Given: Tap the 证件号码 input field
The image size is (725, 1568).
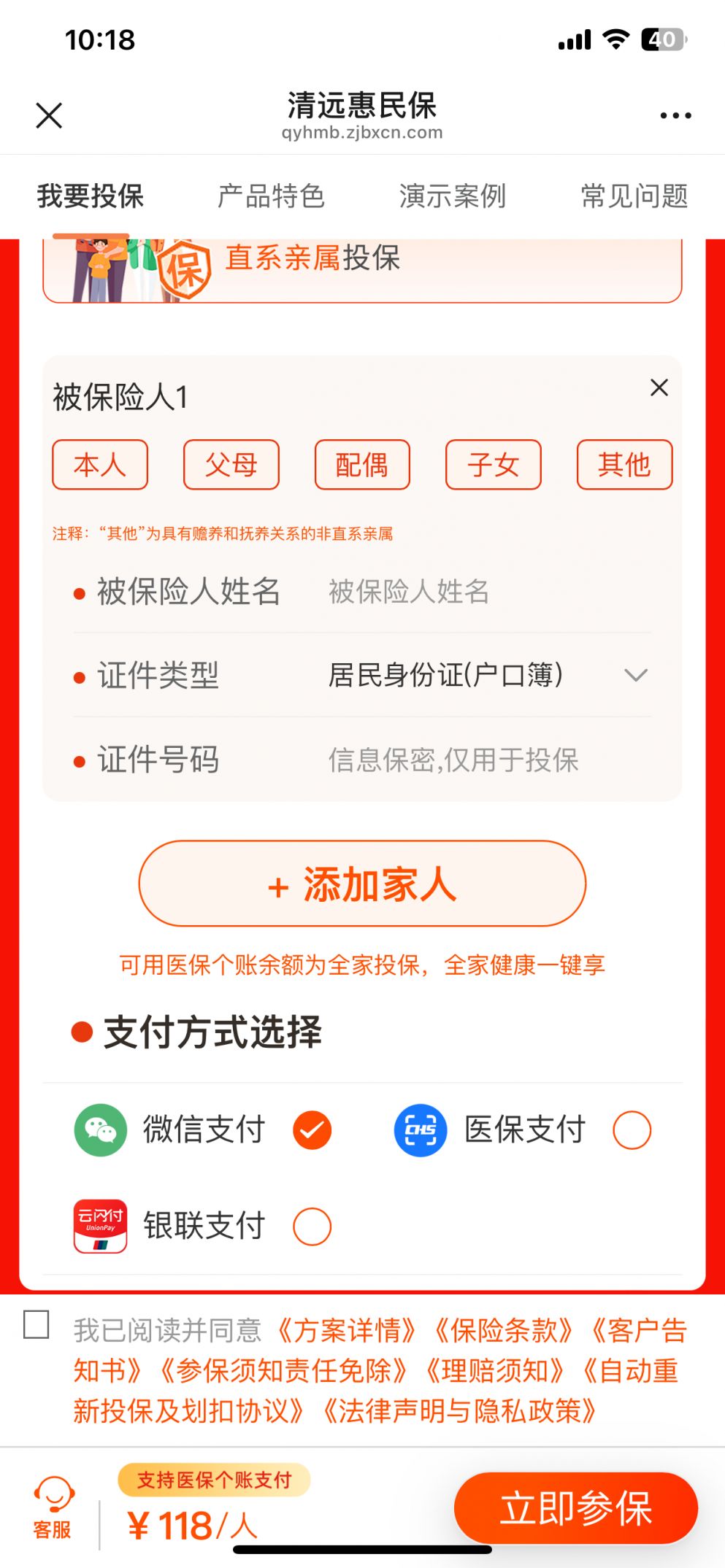Looking at the screenshot, I should coord(482,760).
